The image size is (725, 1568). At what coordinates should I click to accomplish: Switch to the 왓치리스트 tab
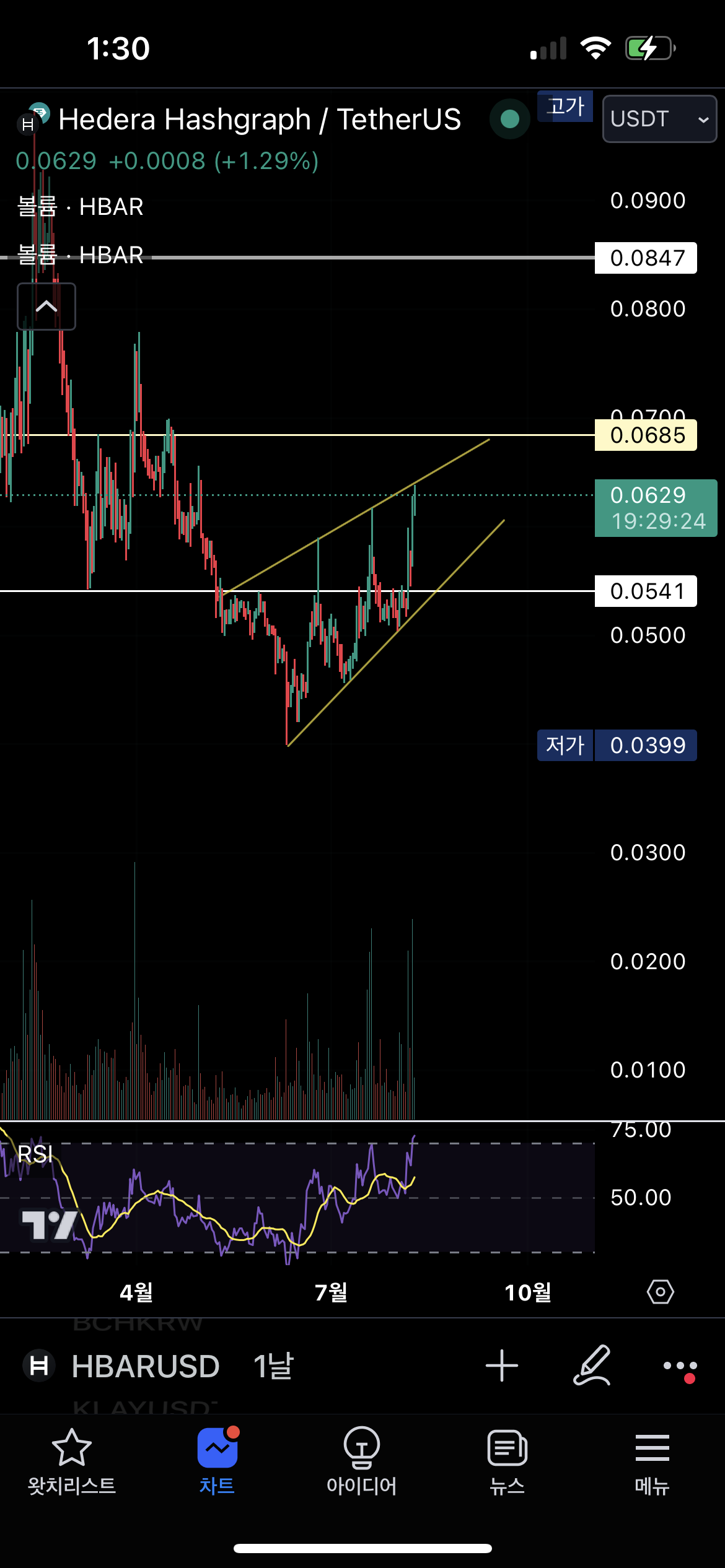click(72, 1461)
